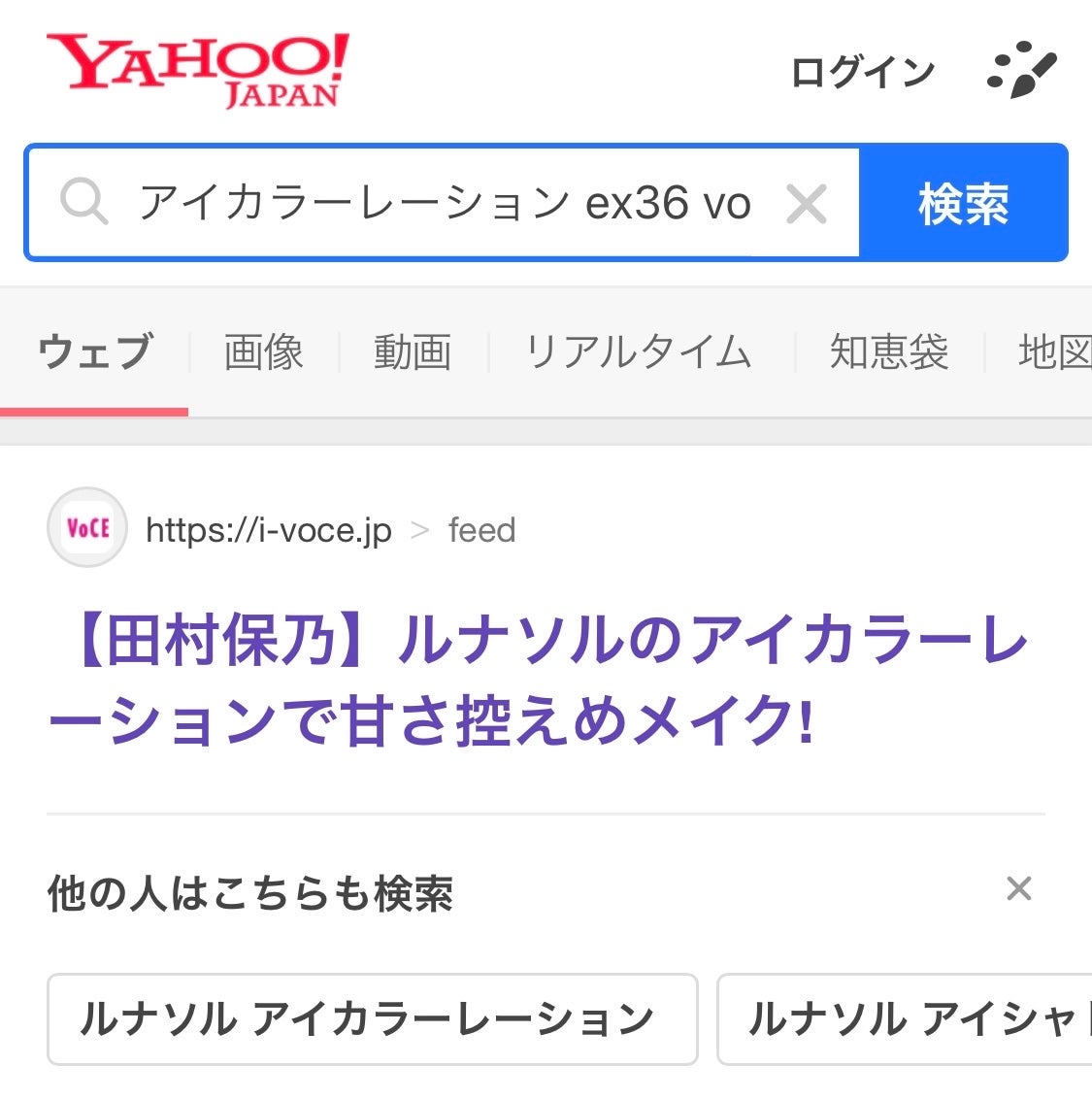The width and height of the screenshot is (1092, 1099).
Task: Click the magnifying glass search icon
Action: coord(85,203)
